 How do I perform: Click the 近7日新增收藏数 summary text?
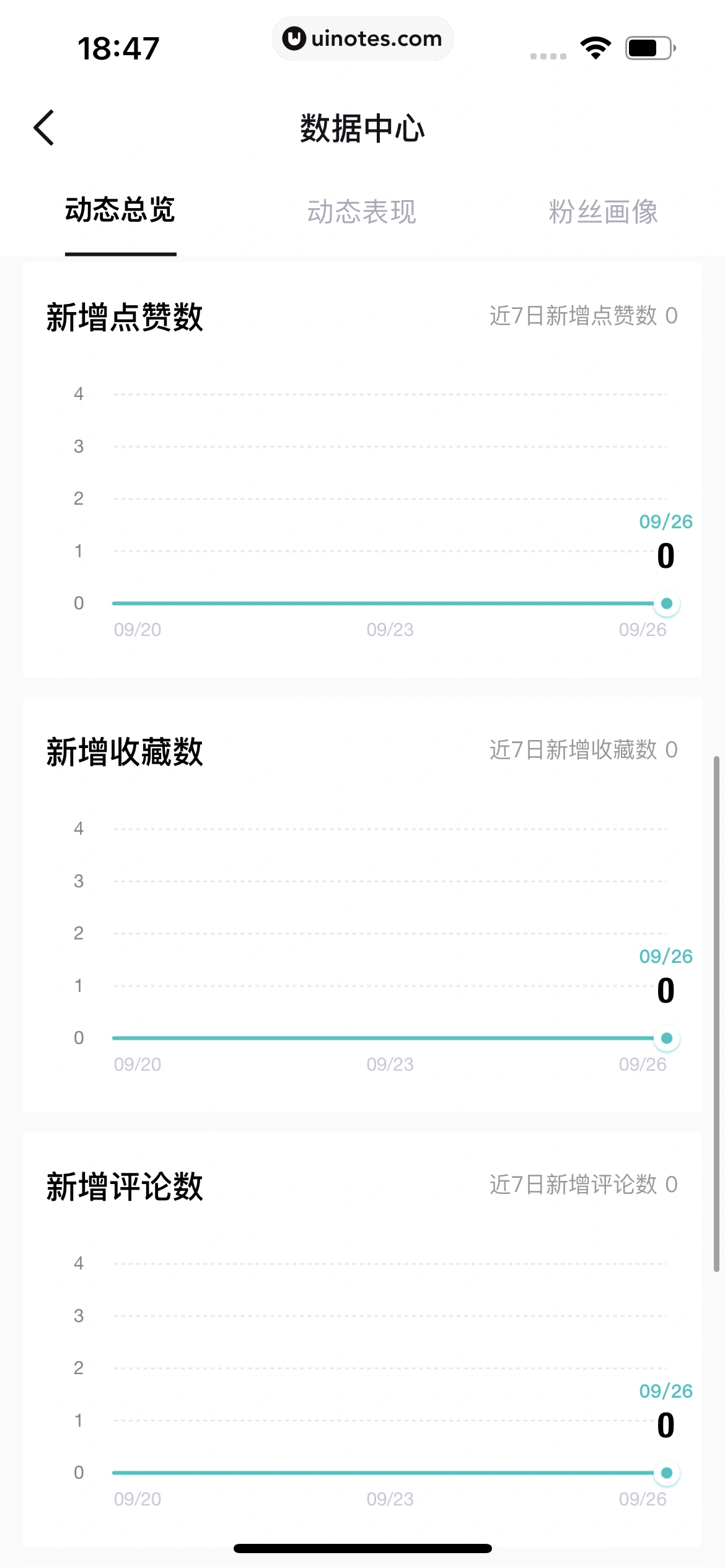tap(581, 751)
